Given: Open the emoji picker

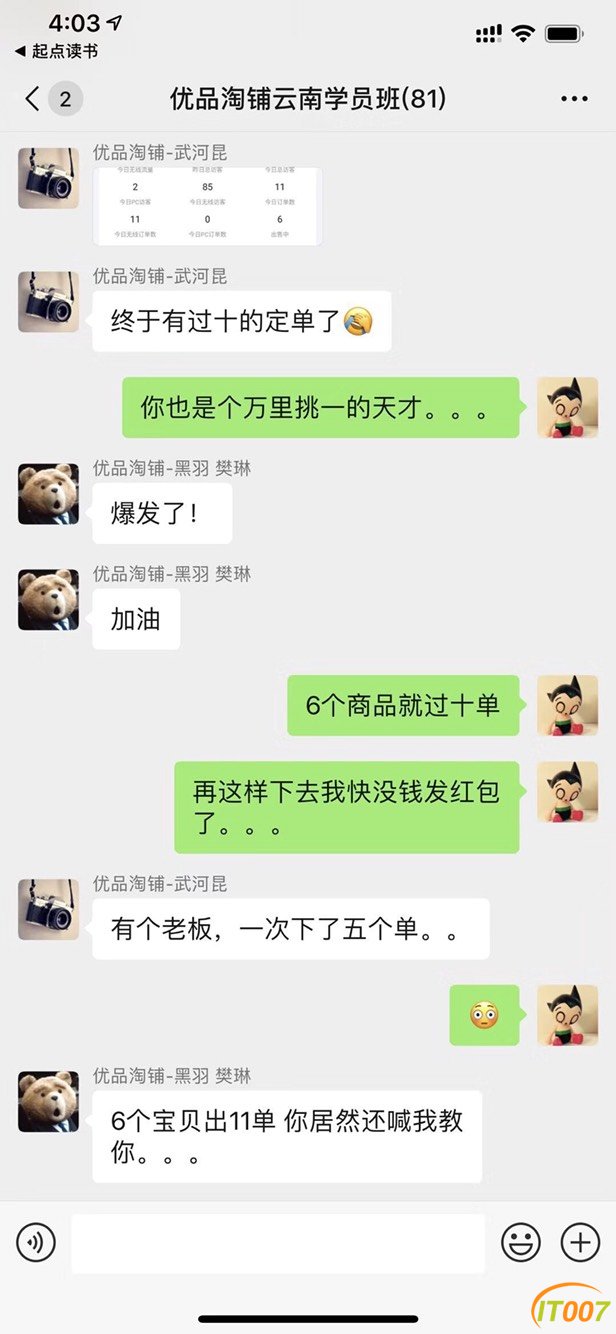Looking at the screenshot, I should [x=520, y=1243].
